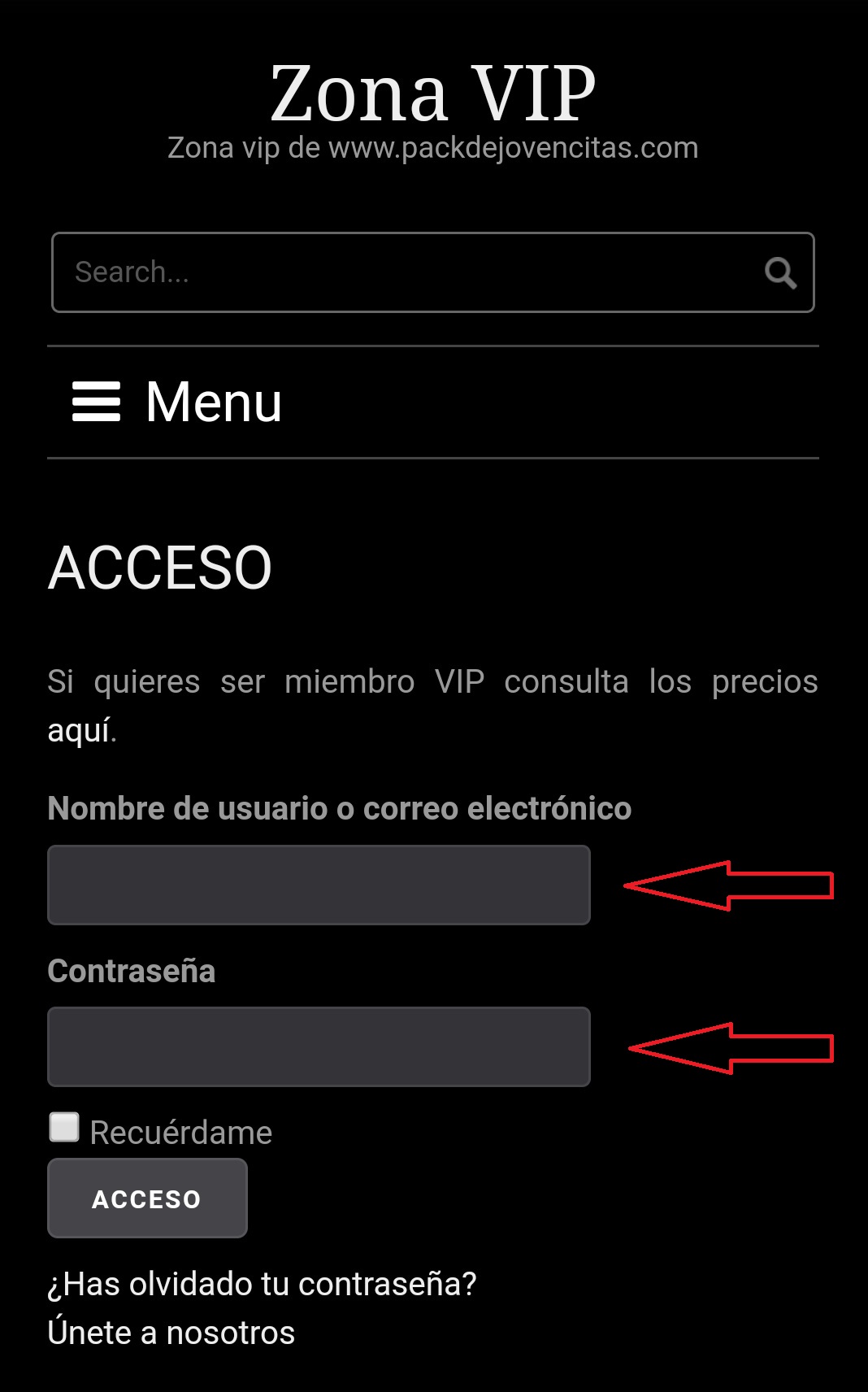The width and height of the screenshot is (868, 1392).
Task: Tap the ACCESO login button
Action: click(147, 1198)
